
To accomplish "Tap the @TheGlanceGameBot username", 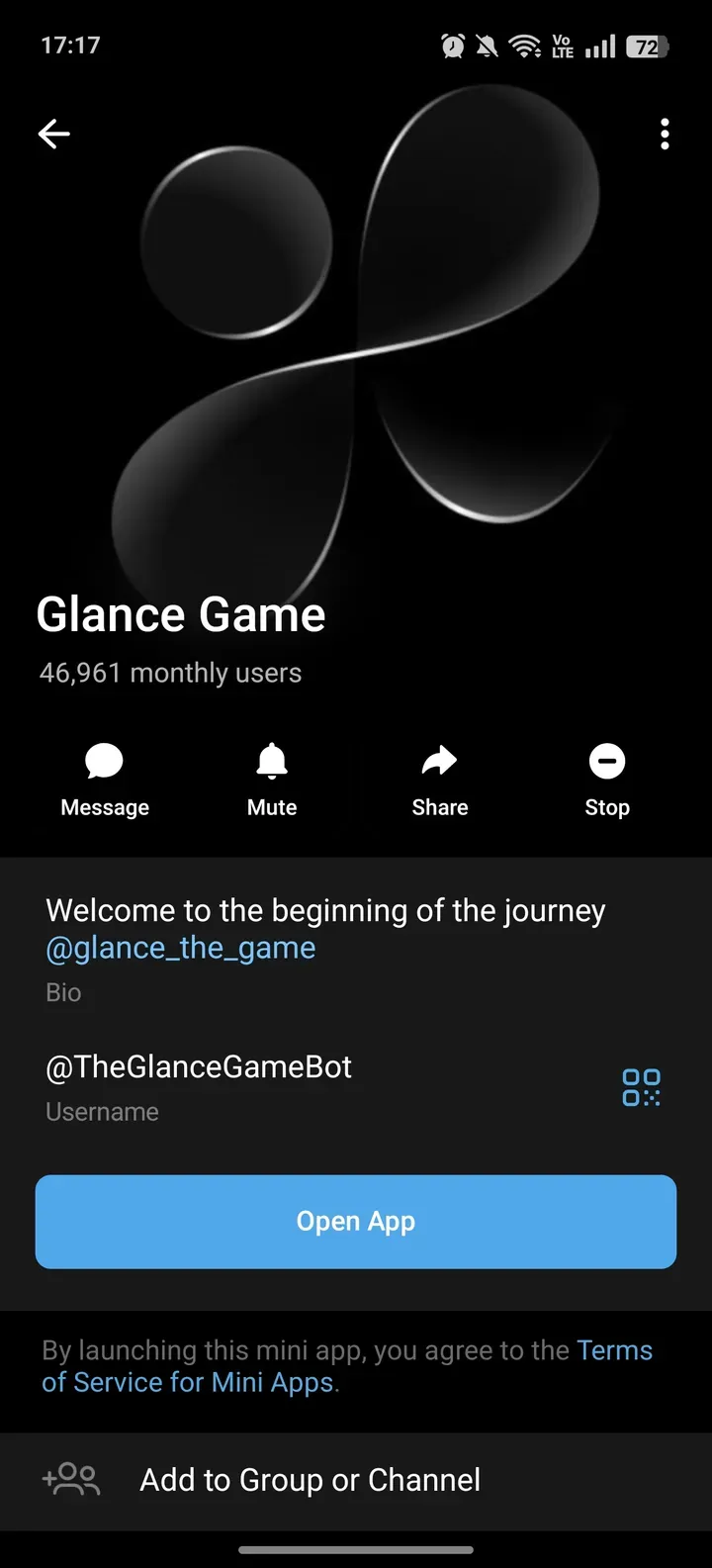I will point(199,1066).
